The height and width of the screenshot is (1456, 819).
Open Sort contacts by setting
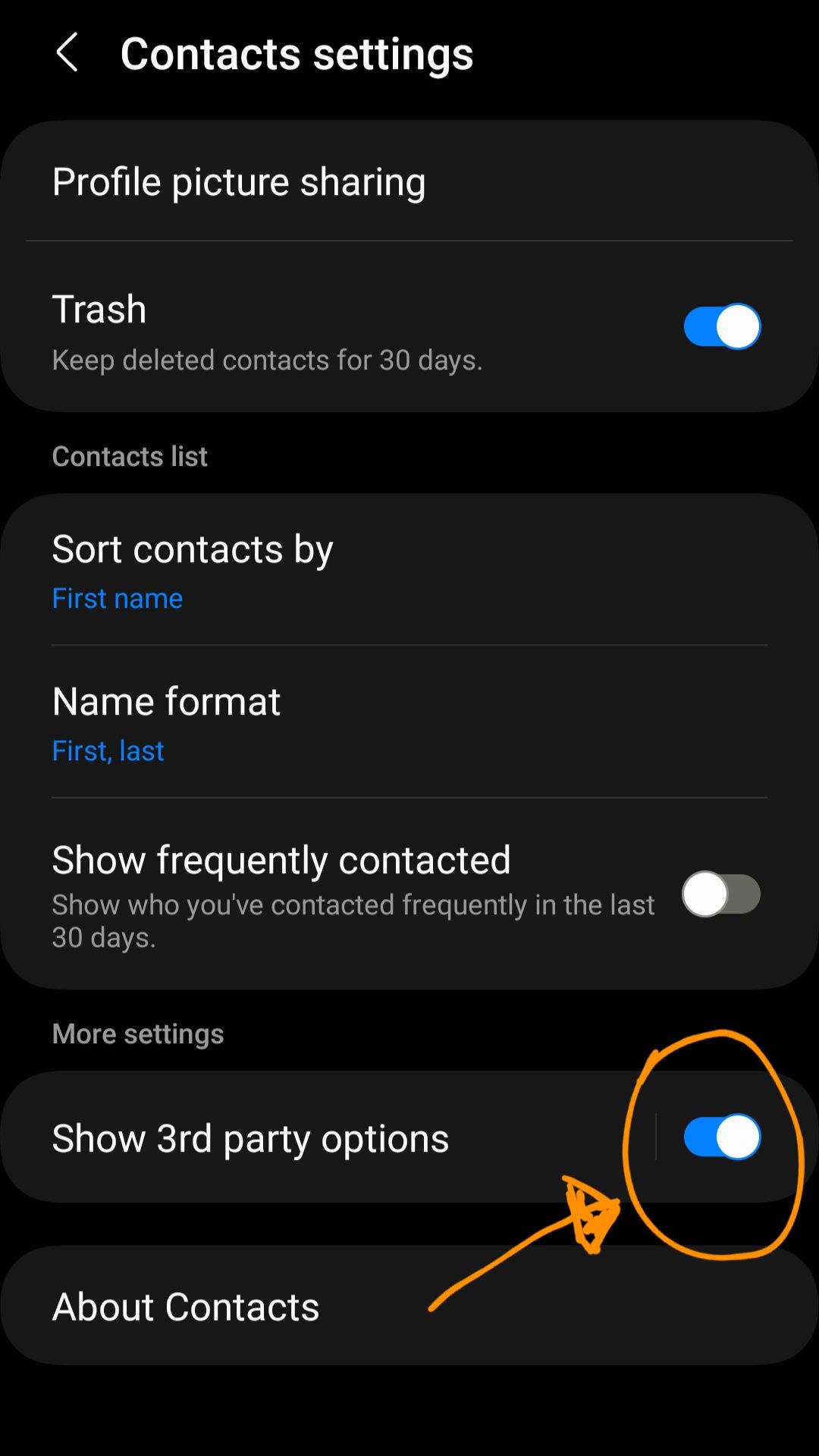pos(193,571)
